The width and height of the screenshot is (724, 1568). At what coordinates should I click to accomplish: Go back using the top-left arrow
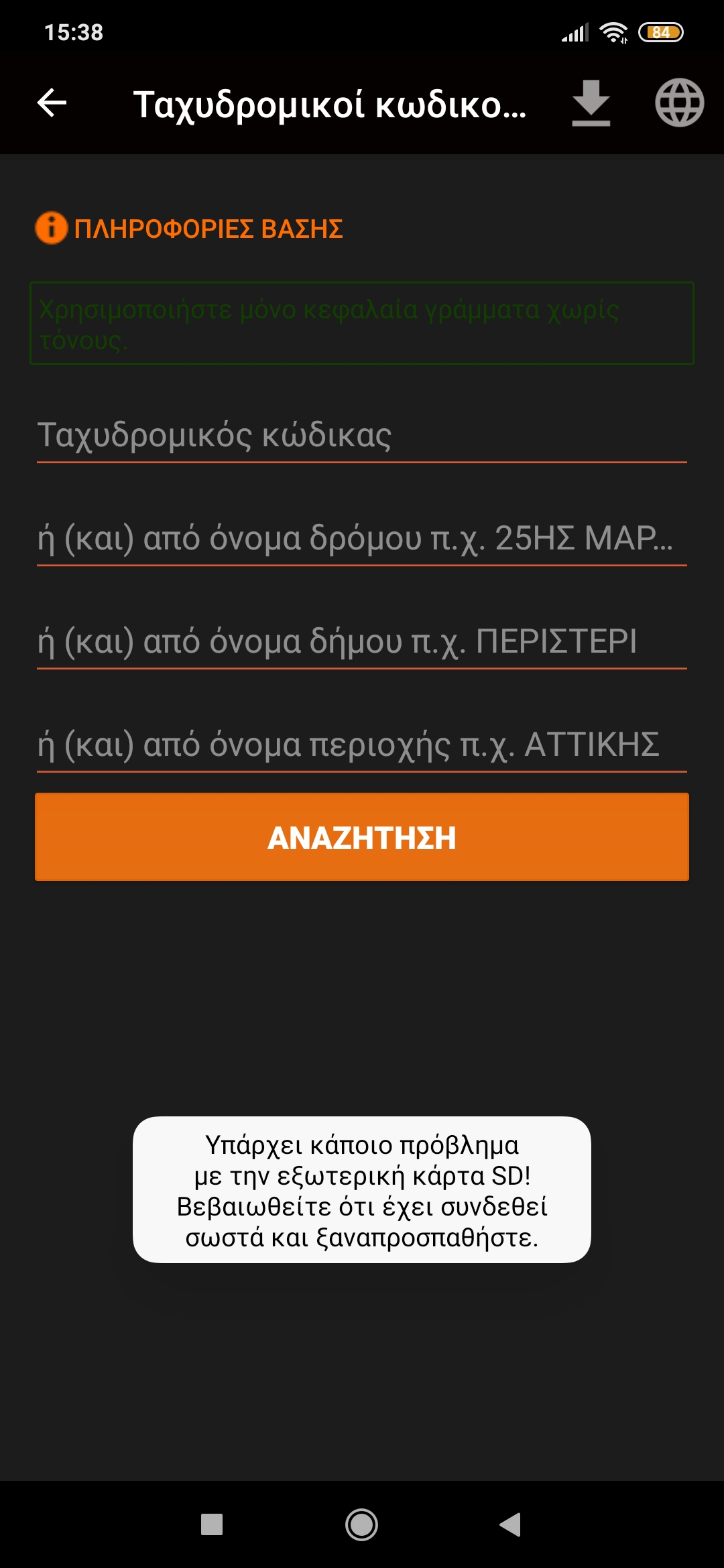pos(52,103)
